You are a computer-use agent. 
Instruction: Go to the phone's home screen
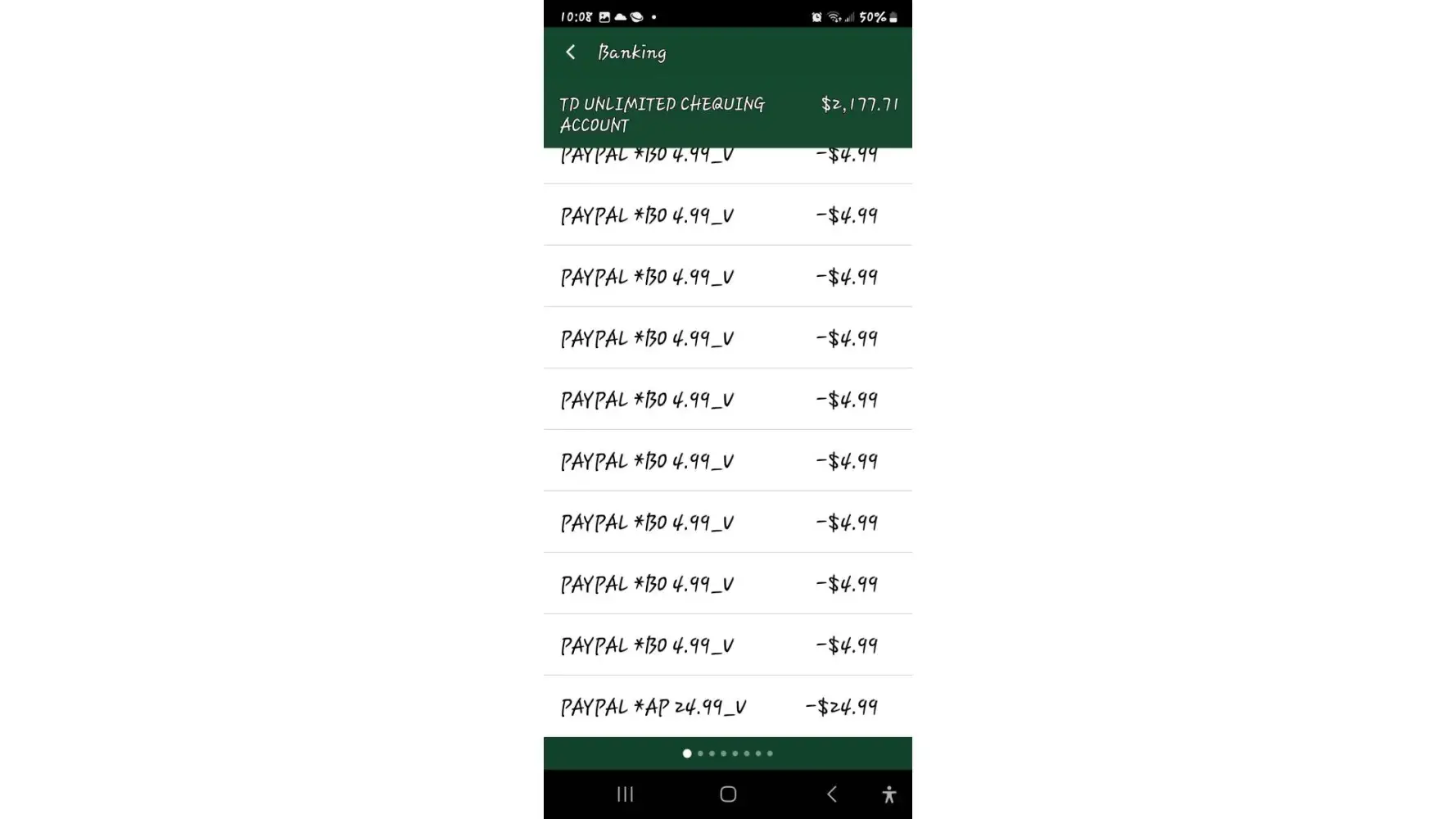[x=728, y=794]
